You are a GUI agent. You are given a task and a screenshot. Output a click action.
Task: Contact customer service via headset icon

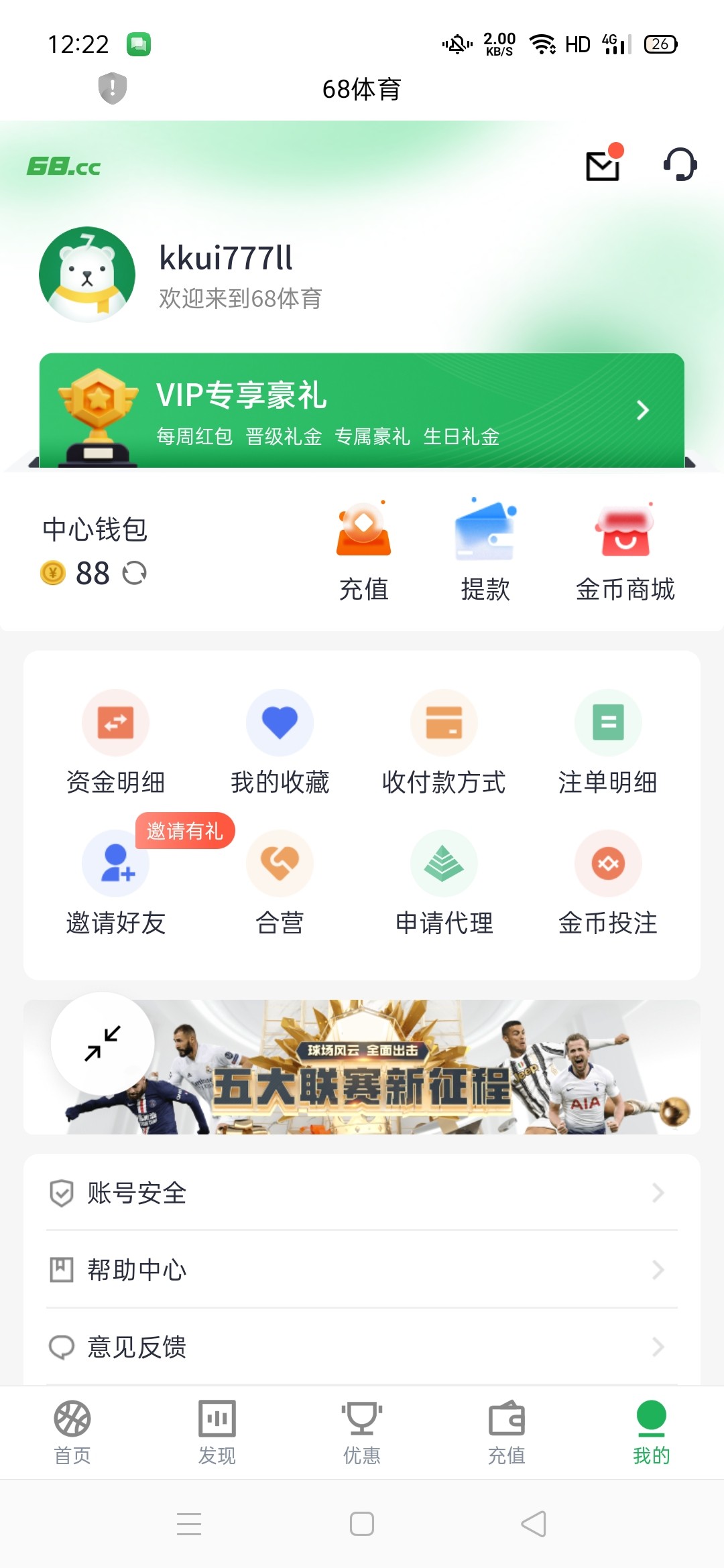[x=680, y=165]
